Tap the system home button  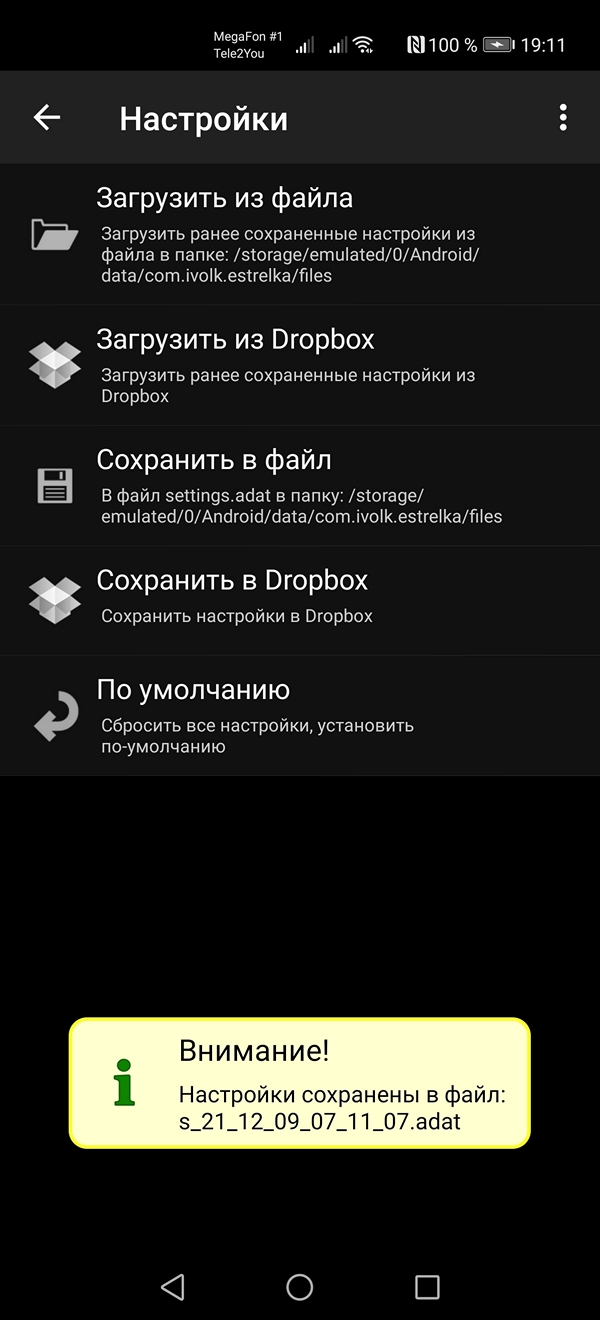coord(300,1287)
